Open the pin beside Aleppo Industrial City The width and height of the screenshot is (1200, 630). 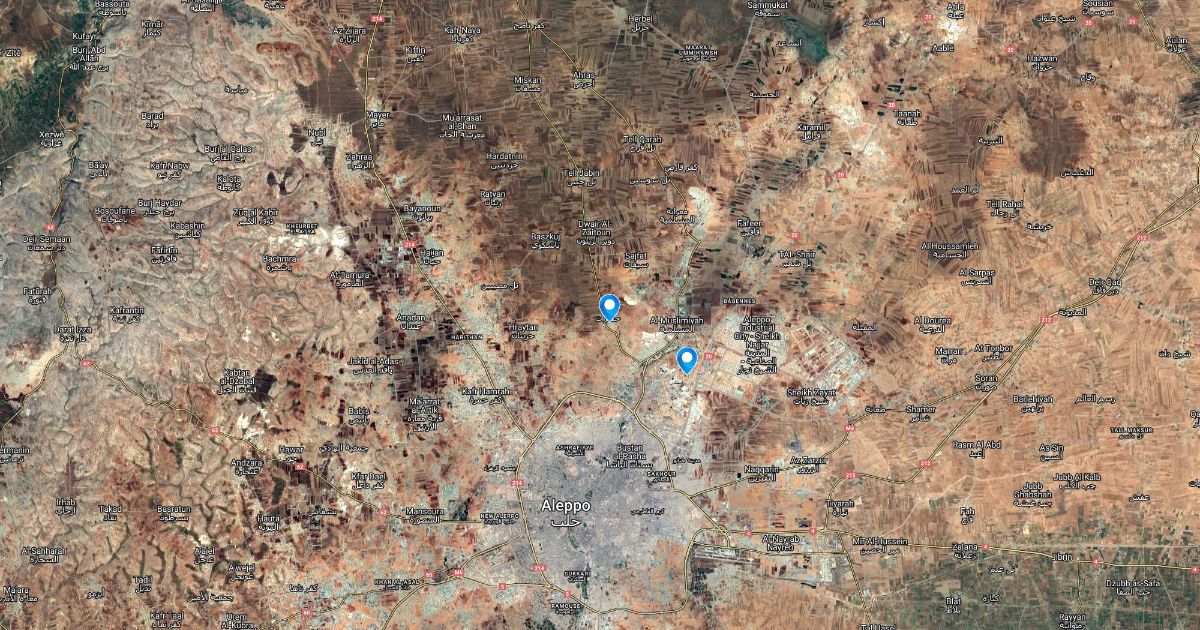[x=687, y=358]
